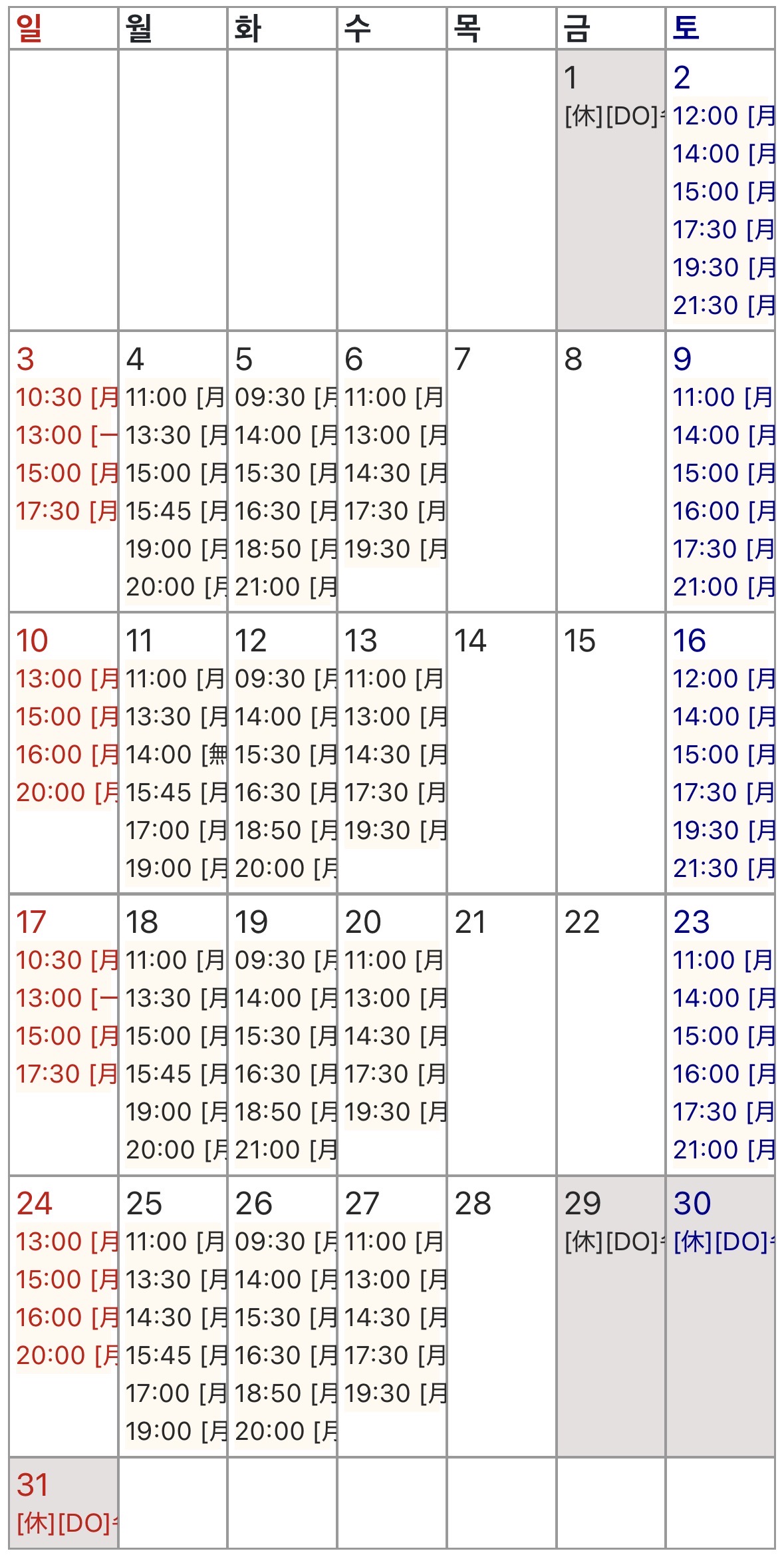Viewport: 784px width, 1557px height.
Task: View the 17:30 event on the 20th
Action: pos(394,1075)
